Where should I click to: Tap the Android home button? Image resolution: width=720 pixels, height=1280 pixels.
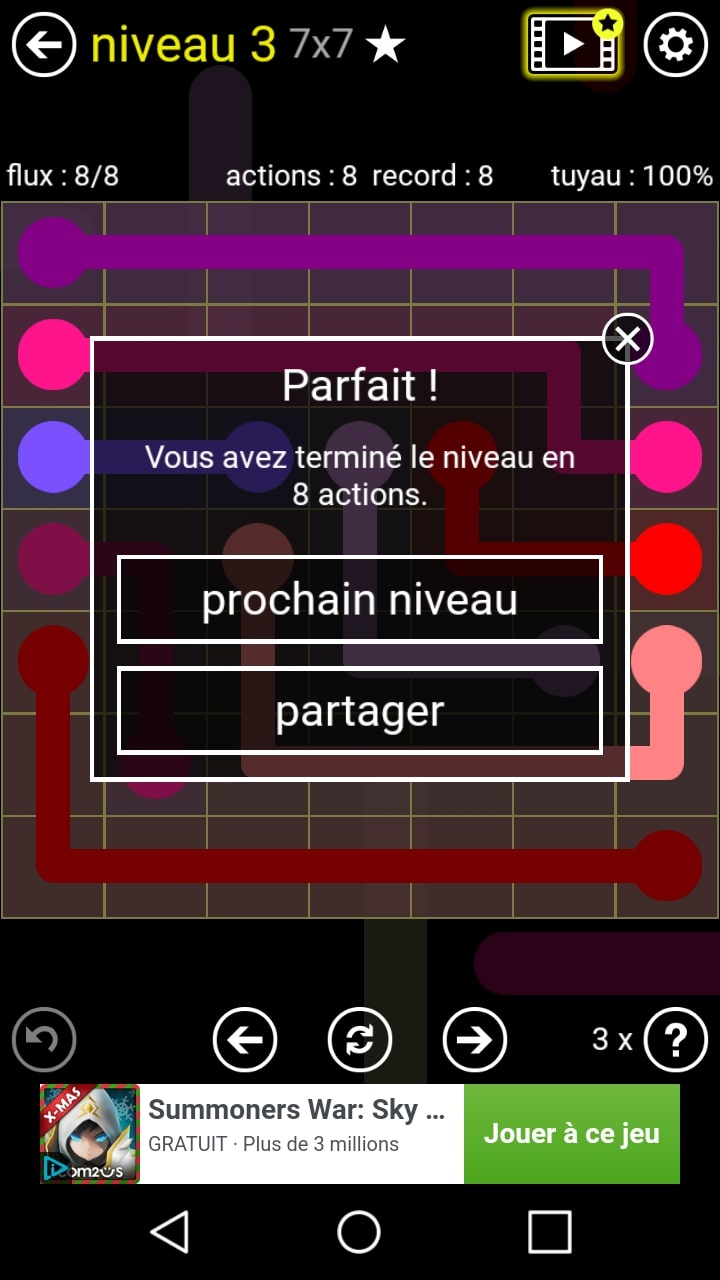coord(359,1232)
